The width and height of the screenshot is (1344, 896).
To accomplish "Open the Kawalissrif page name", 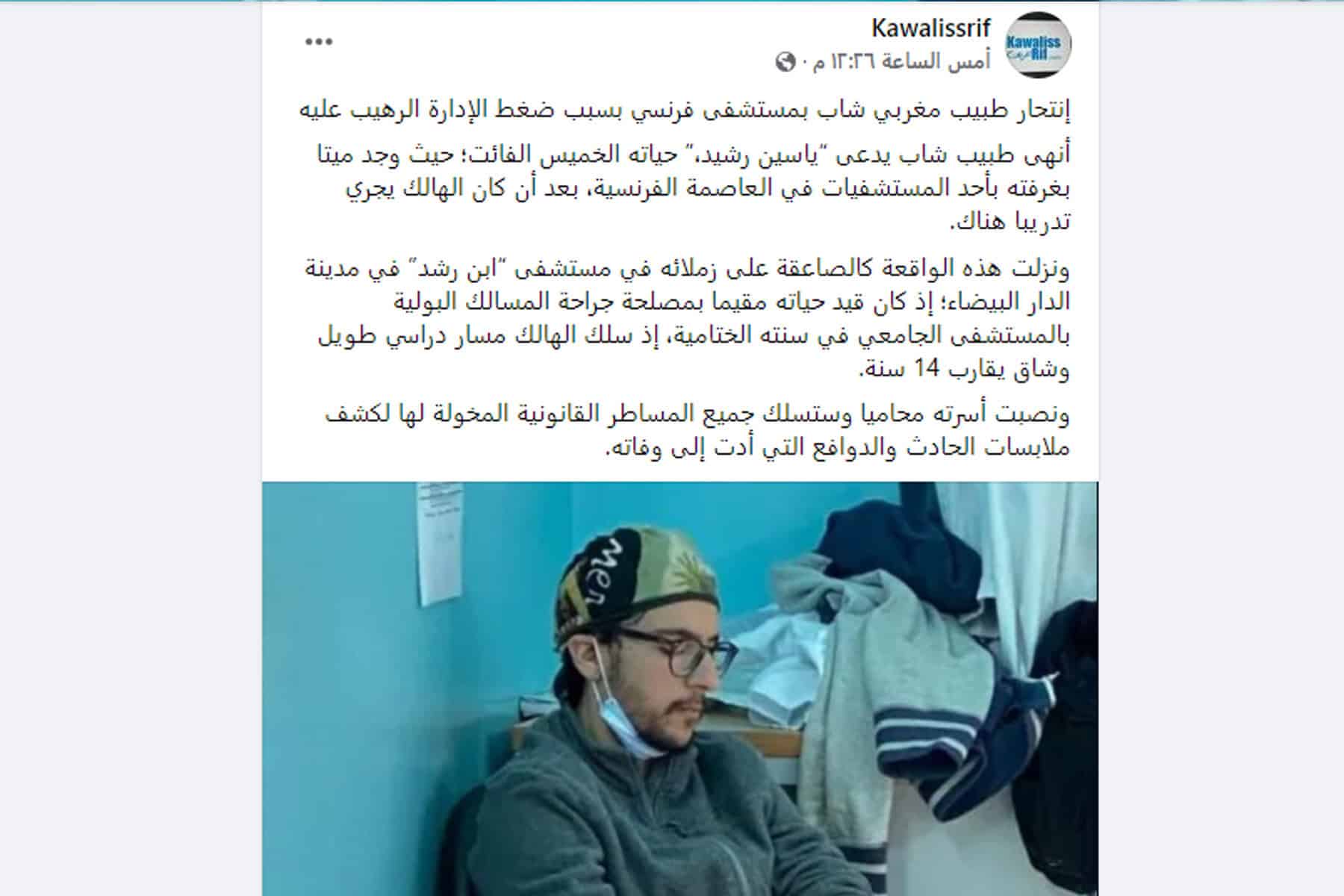I will [x=930, y=28].
